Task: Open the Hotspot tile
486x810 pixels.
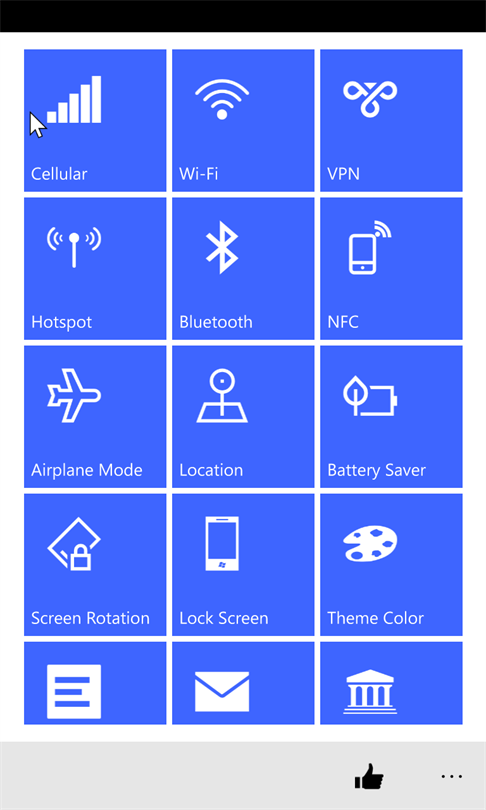Action: 95,269
